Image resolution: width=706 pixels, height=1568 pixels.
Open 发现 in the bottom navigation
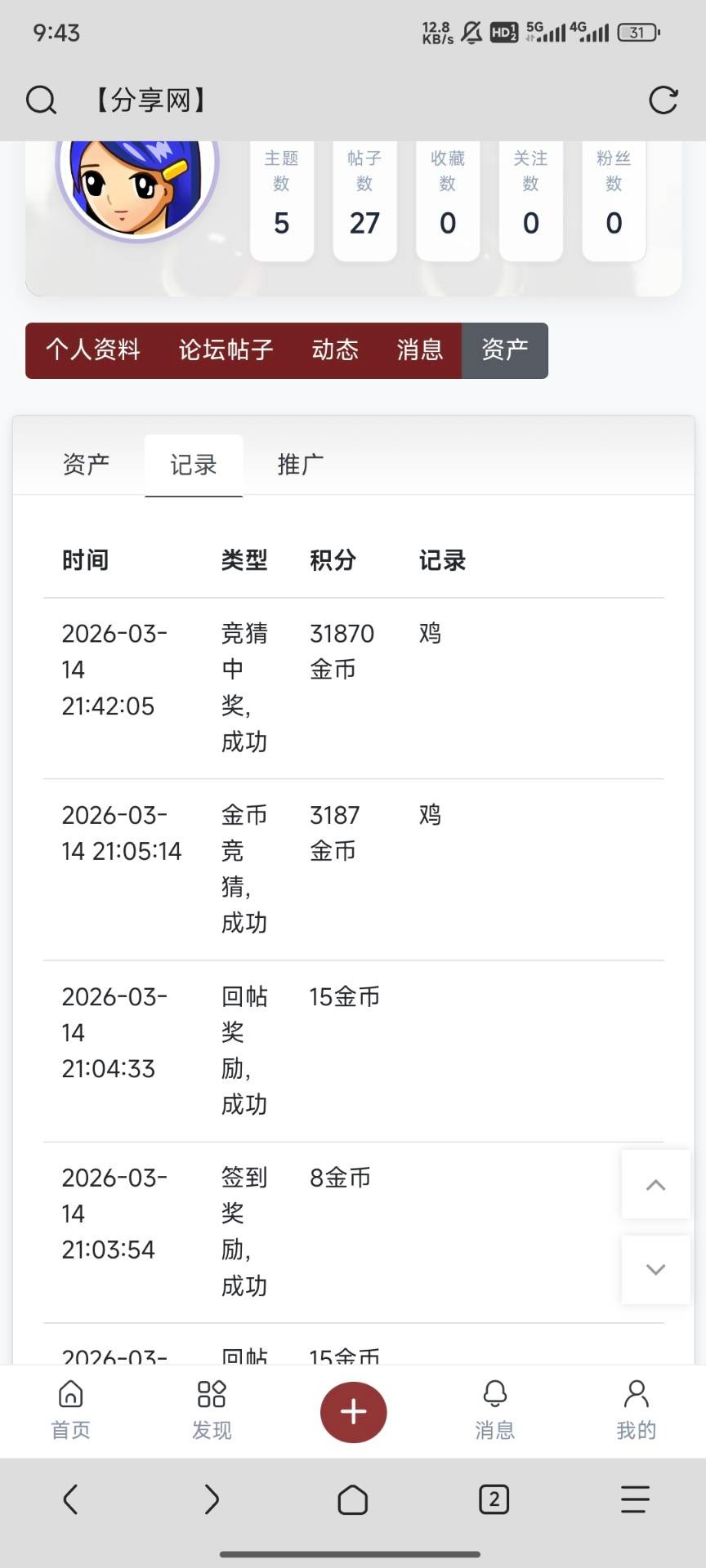(x=212, y=1410)
